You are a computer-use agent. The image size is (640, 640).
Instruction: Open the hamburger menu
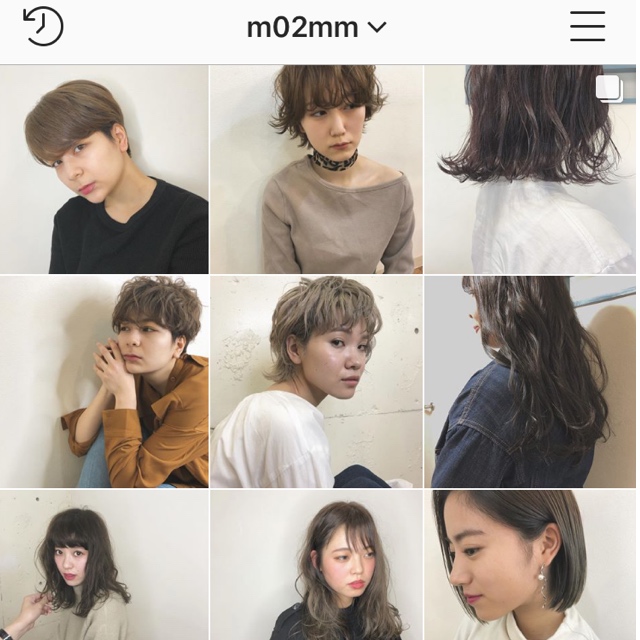(x=588, y=27)
